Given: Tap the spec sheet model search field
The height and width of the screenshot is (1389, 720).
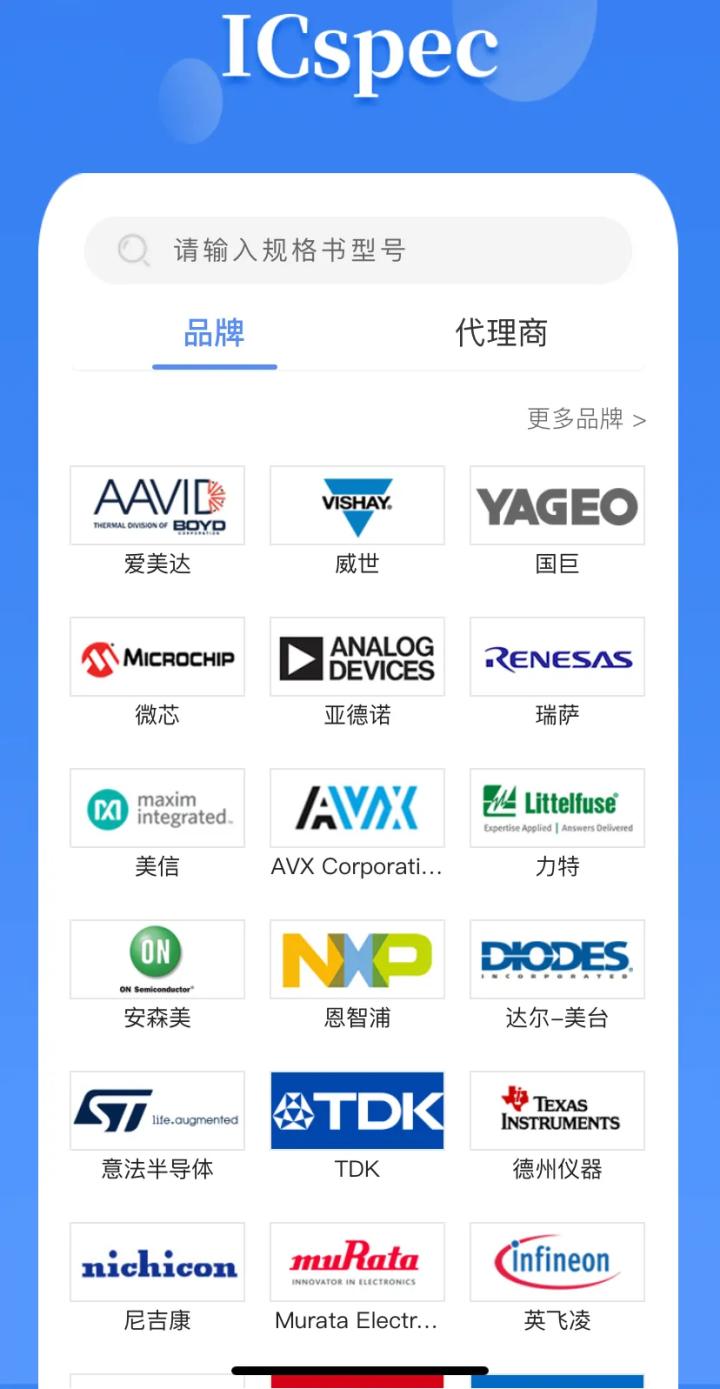Looking at the screenshot, I should pos(358,250).
